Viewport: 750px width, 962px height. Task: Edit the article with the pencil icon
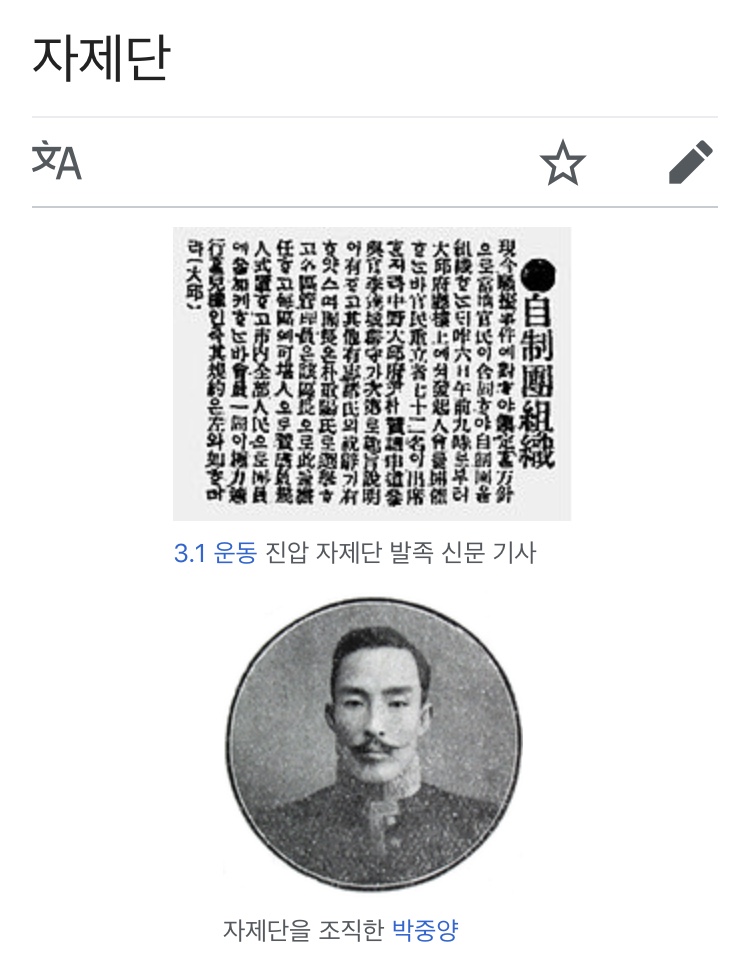(690, 163)
